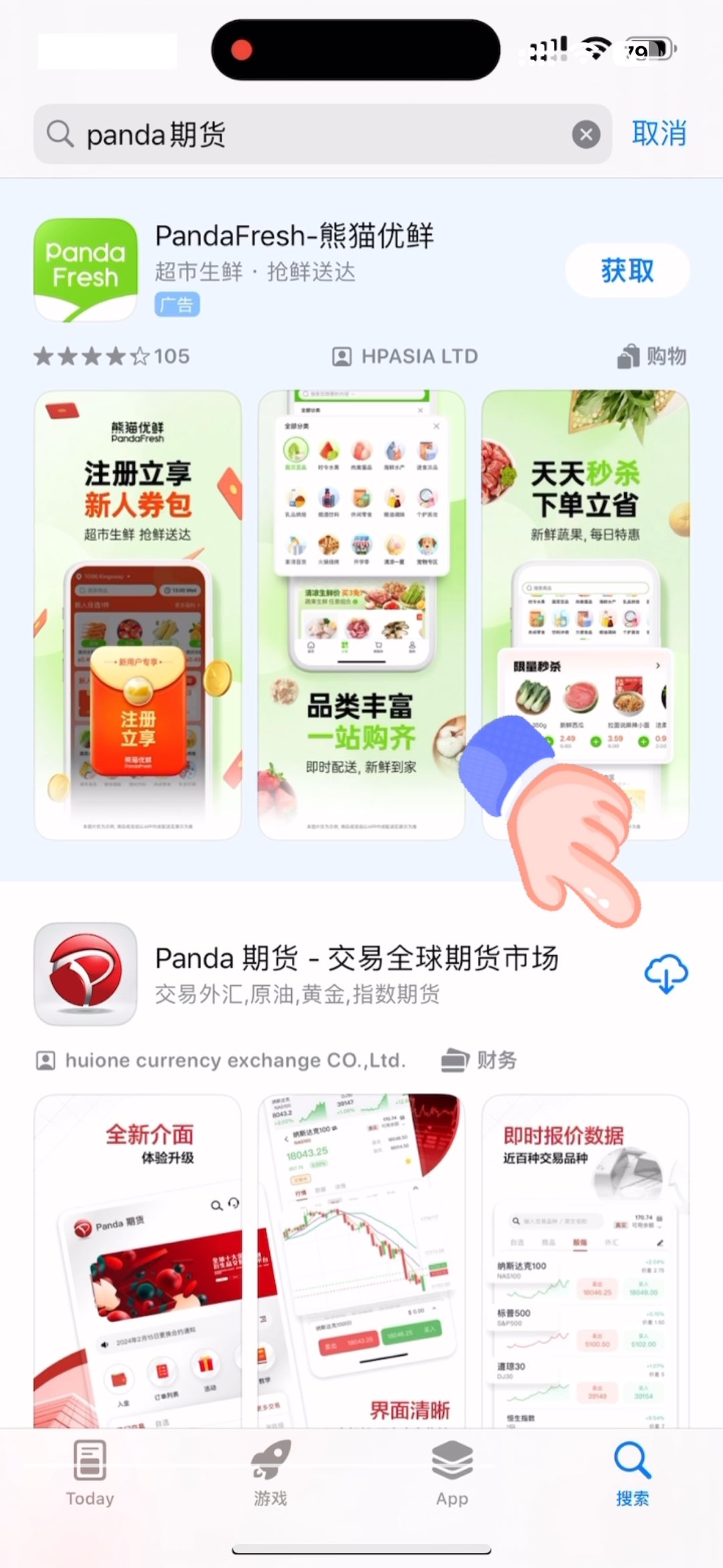Image resolution: width=723 pixels, height=1568 pixels.
Task: Tap the search field with panda期货
Action: click(308, 135)
